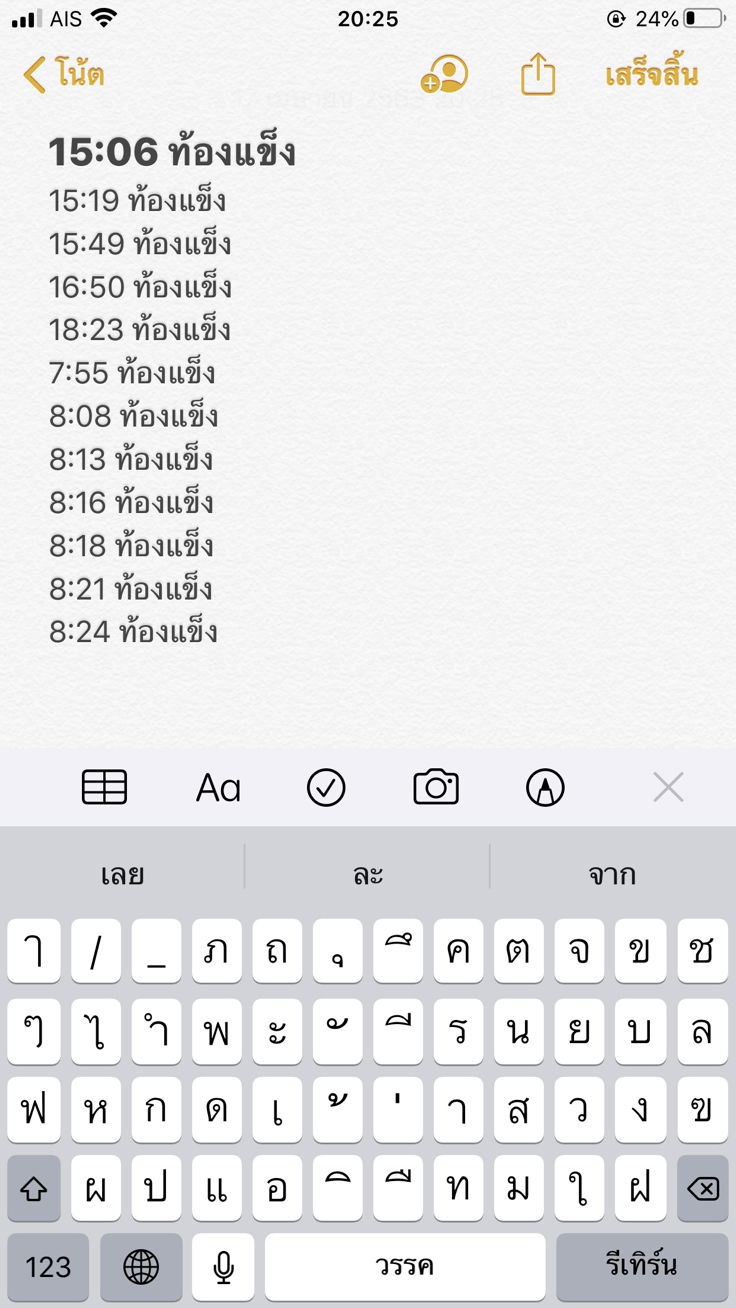Go back to the โน้ต list
The image size is (736, 1308).
point(64,75)
